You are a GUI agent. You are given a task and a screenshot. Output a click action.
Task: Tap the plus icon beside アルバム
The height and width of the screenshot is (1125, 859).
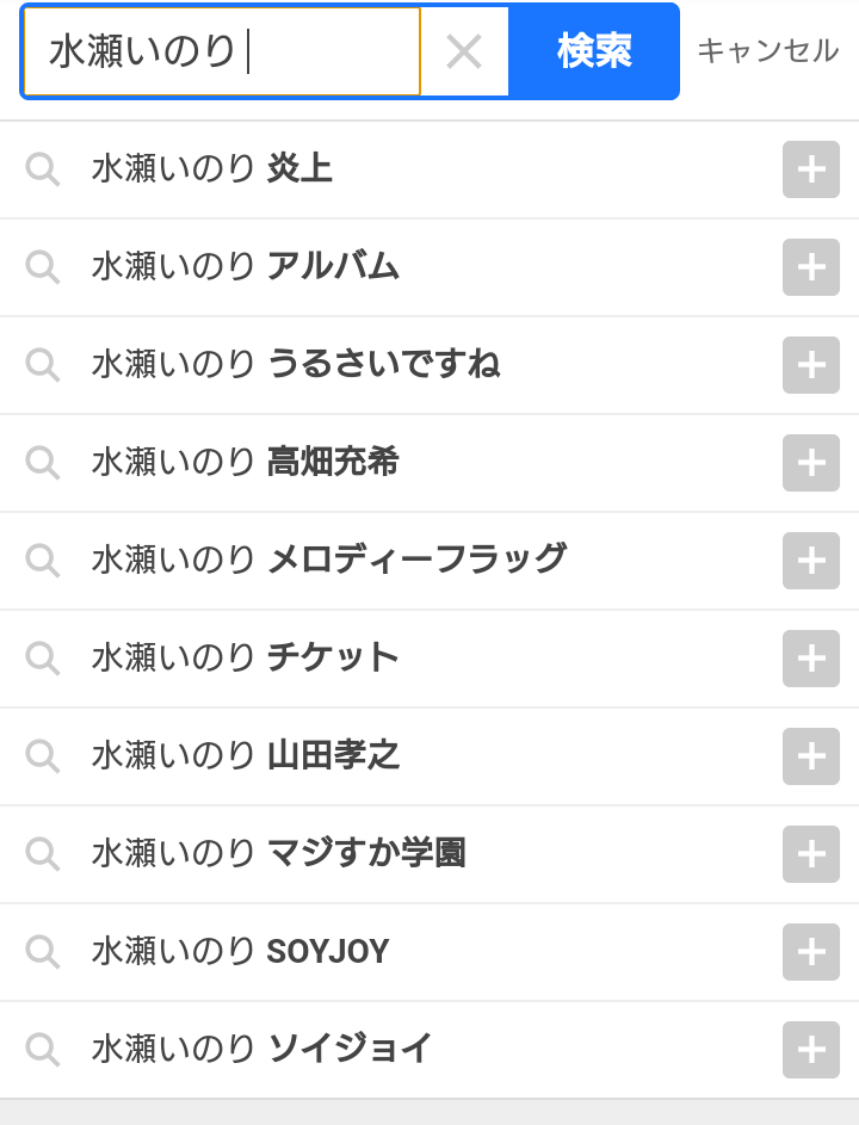810,267
